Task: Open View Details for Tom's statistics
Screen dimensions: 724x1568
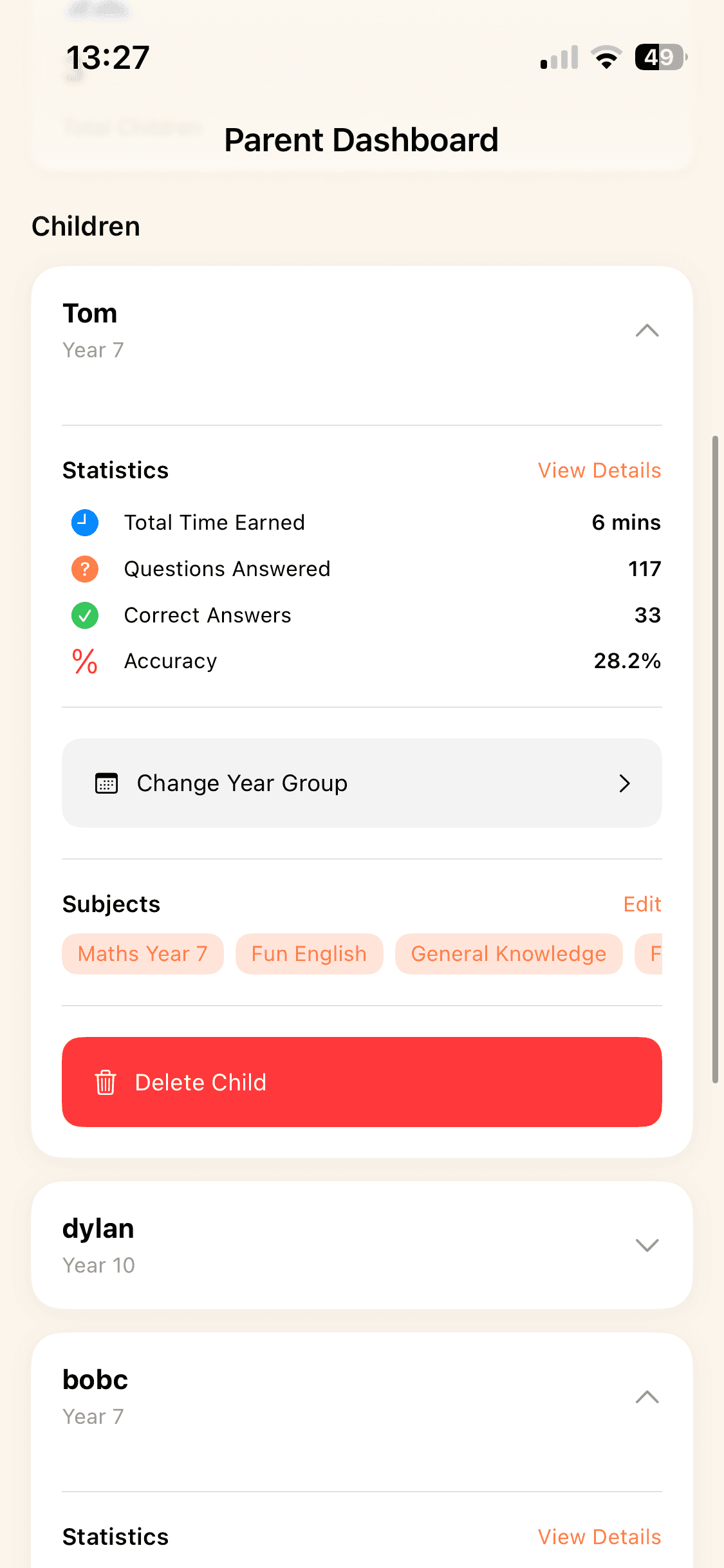Action: 599,471
